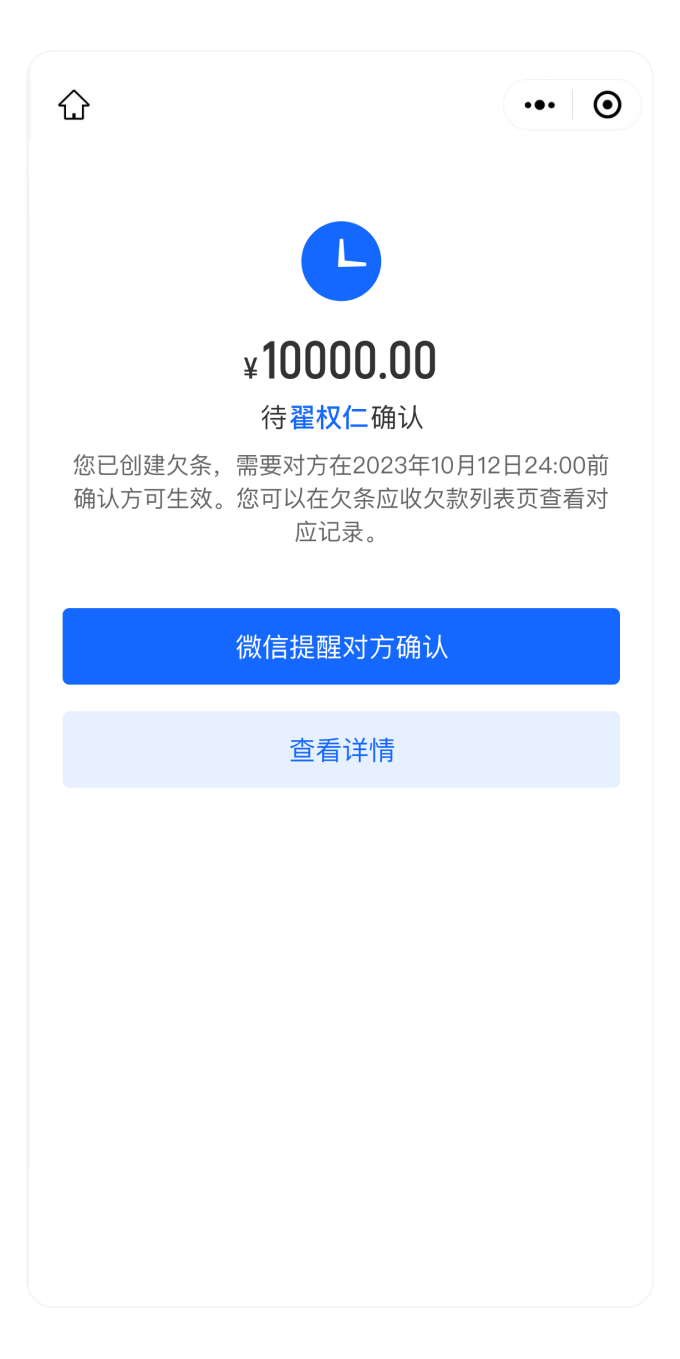This screenshot has height=1359, width=680.
Task: Go to the home page icon
Action: click(74, 105)
